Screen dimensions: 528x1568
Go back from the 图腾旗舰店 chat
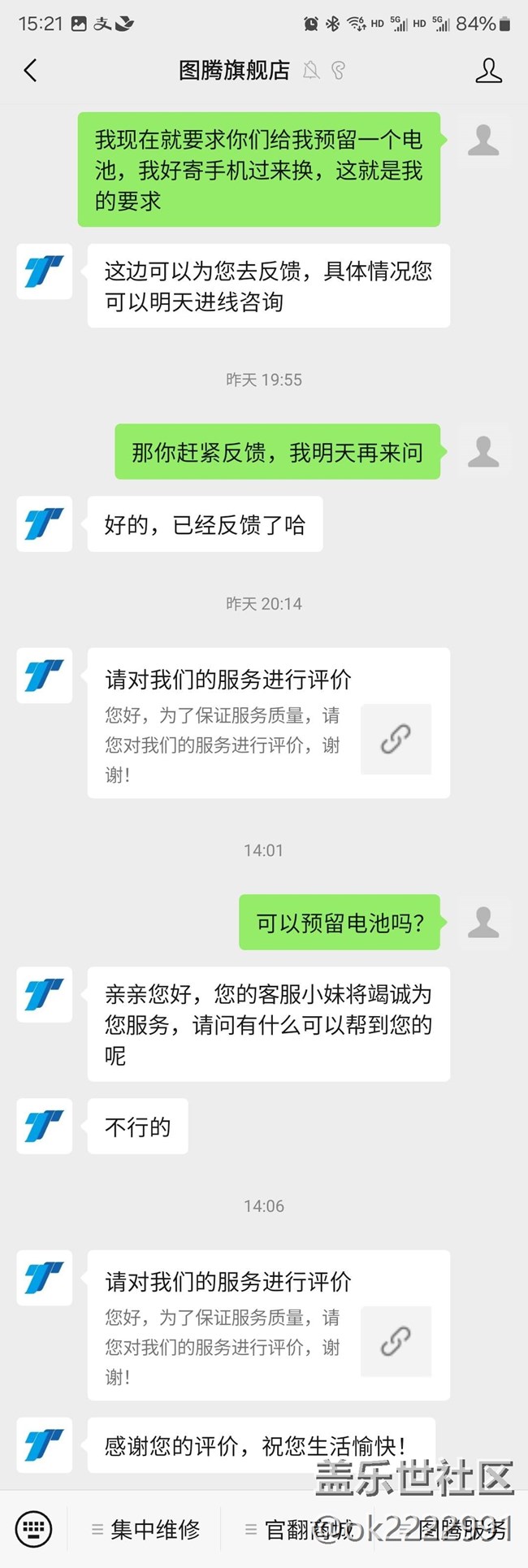31,71
